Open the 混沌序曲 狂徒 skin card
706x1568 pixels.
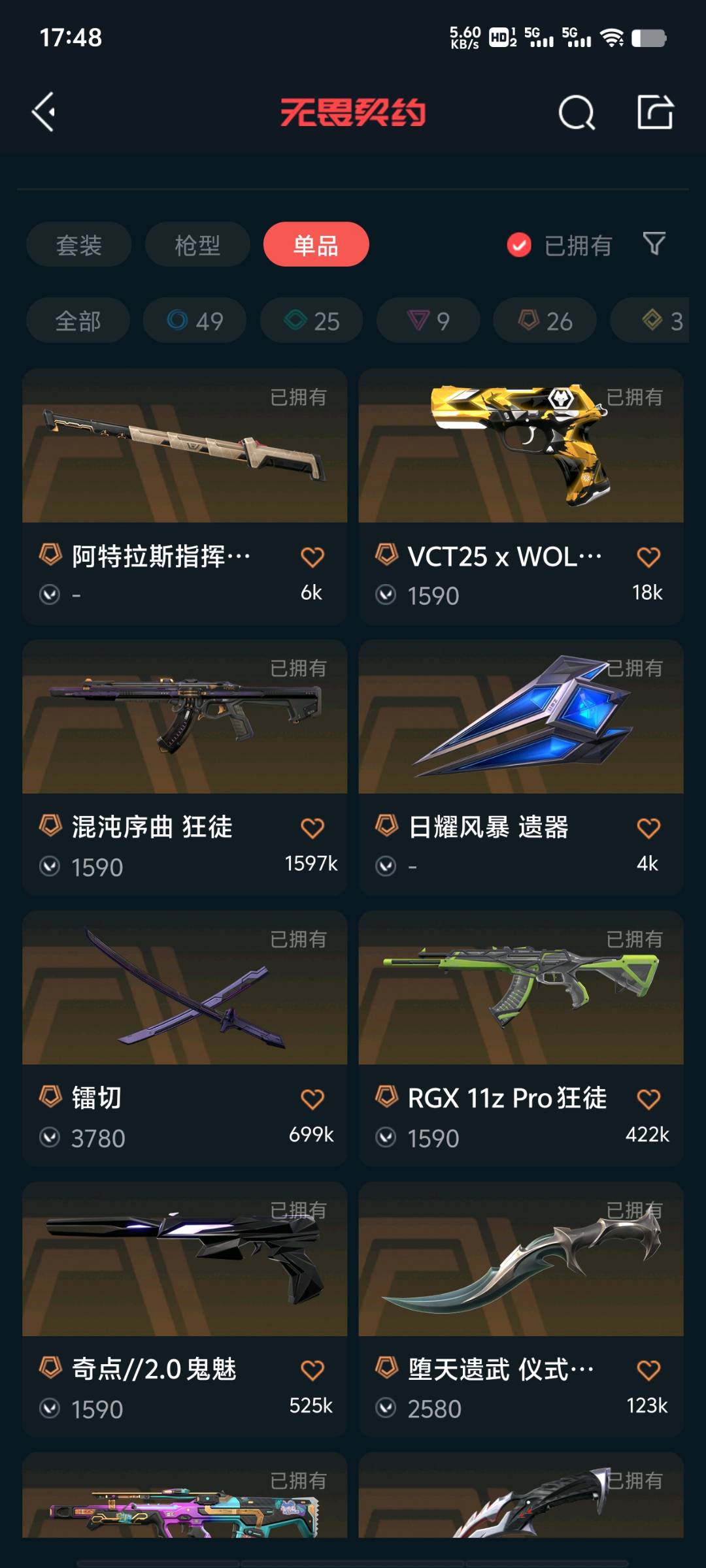(184, 751)
